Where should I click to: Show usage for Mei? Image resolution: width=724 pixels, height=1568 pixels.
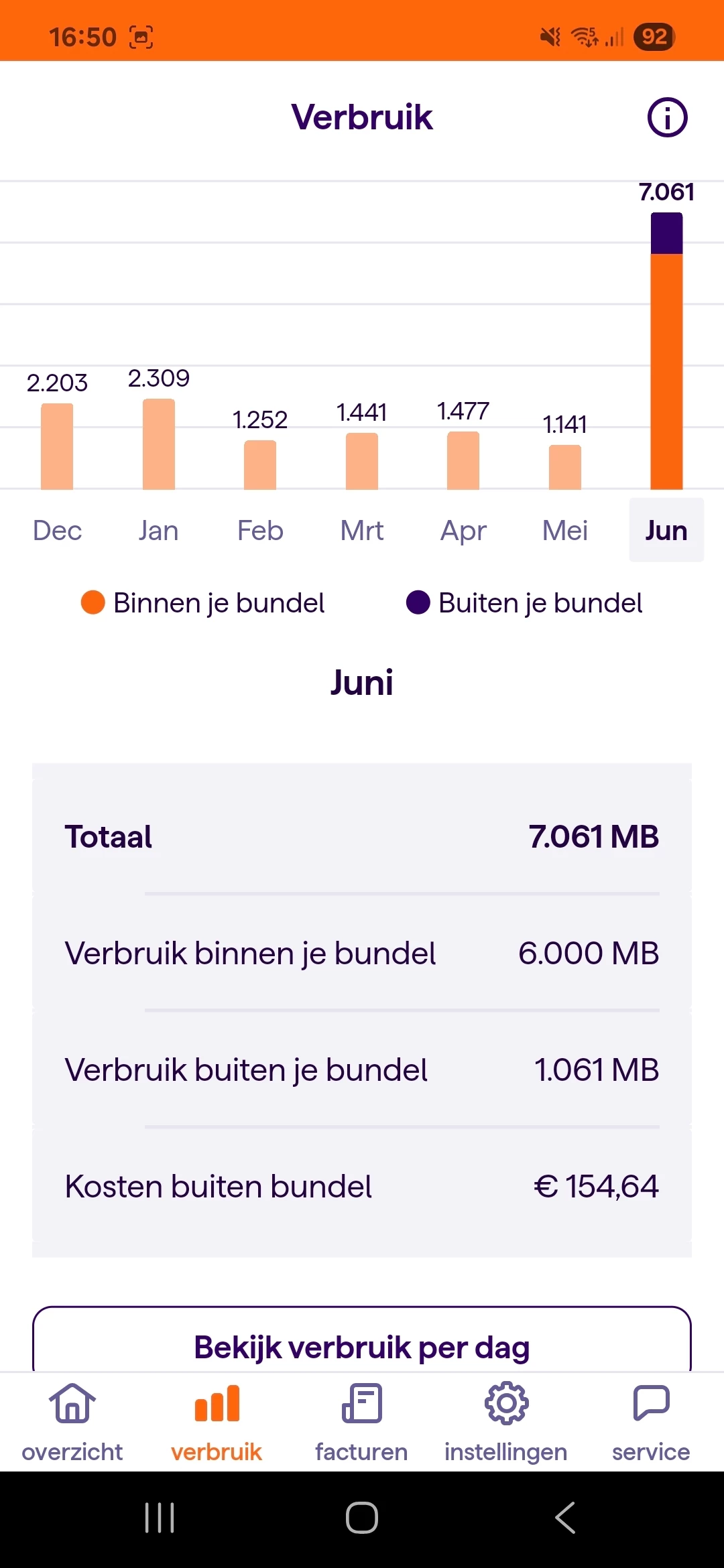565,530
